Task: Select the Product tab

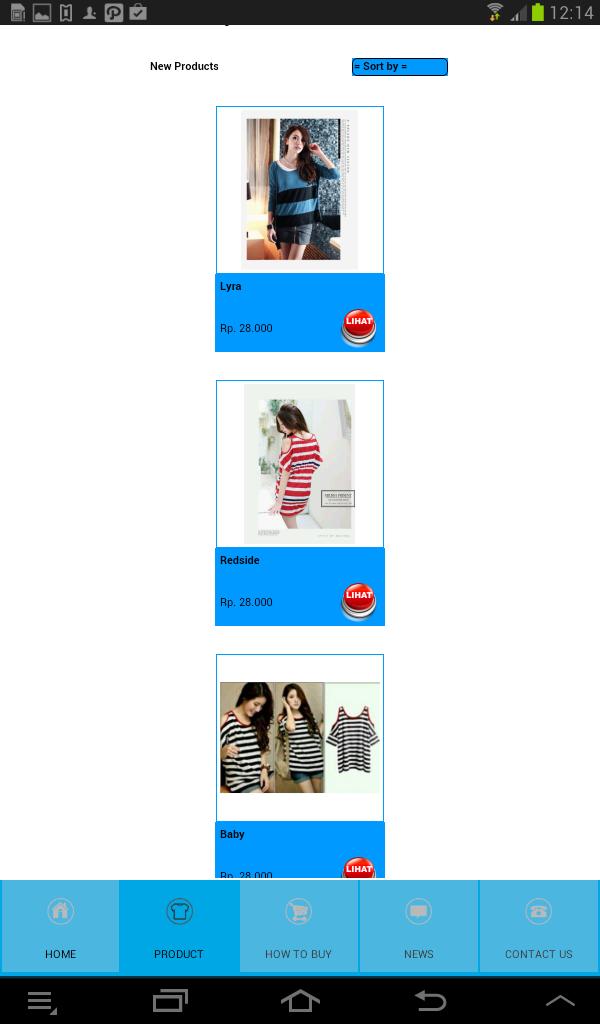Action: [x=179, y=927]
